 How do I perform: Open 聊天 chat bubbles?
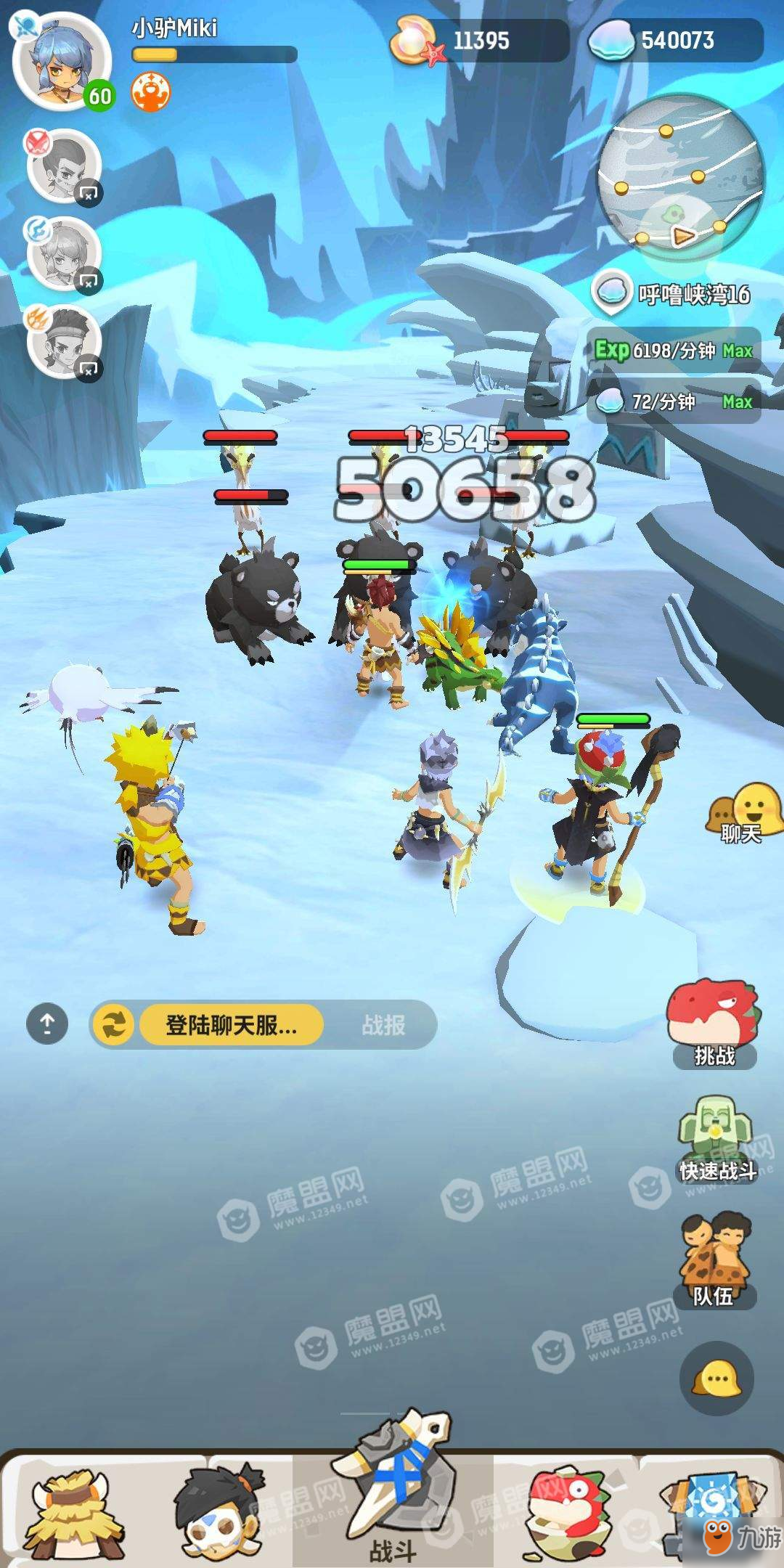click(x=743, y=813)
